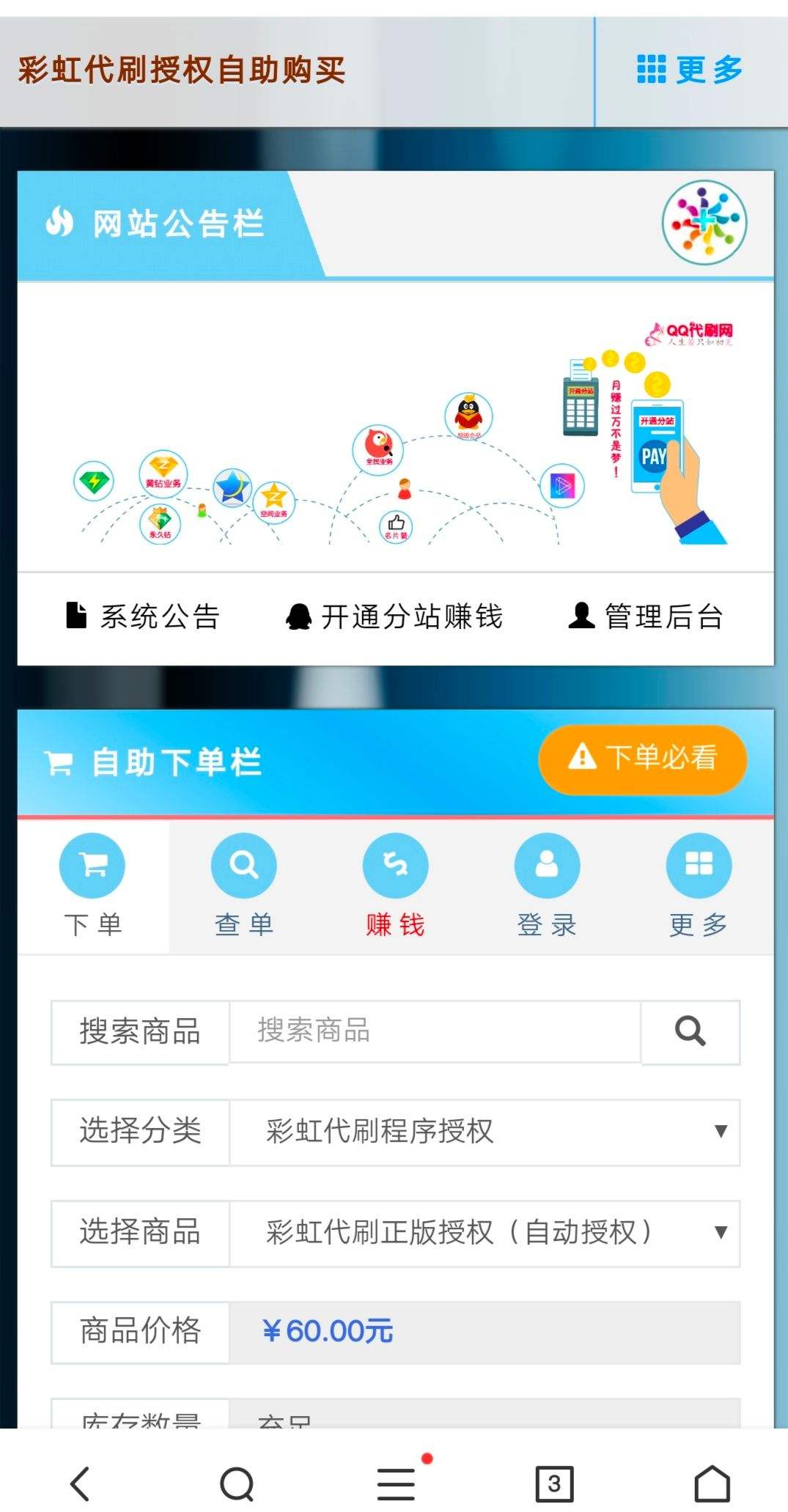Image resolution: width=788 pixels, height=1512 pixels.
Task: Open the 更多 grid icon in nav bar
Action: point(698,865)
